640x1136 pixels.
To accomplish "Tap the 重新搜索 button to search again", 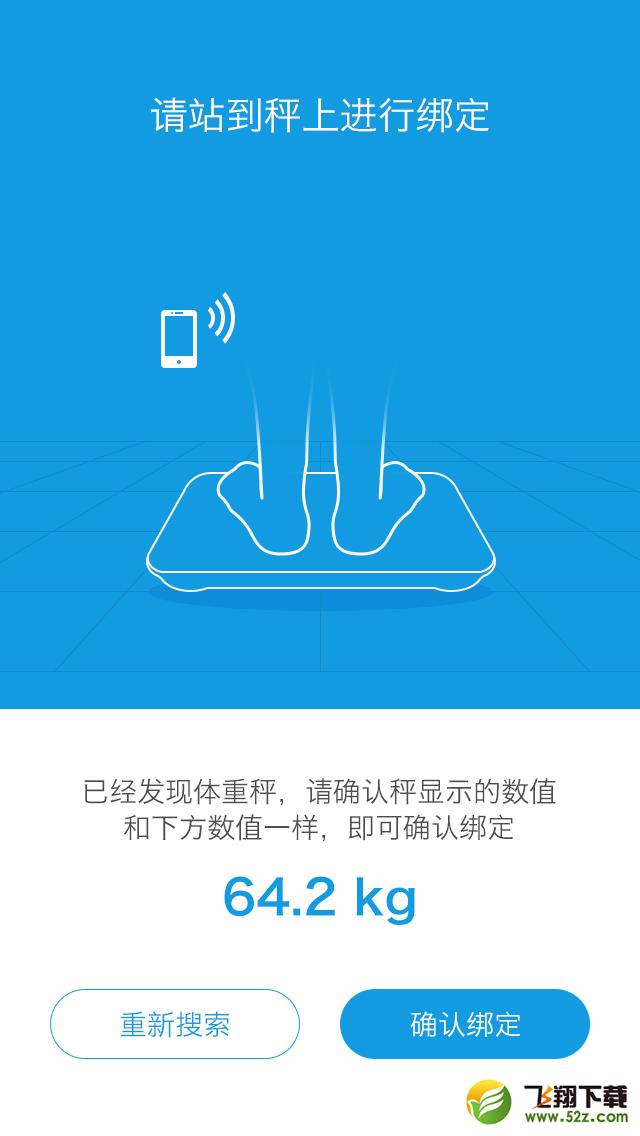I will (x=175, y=1024).
